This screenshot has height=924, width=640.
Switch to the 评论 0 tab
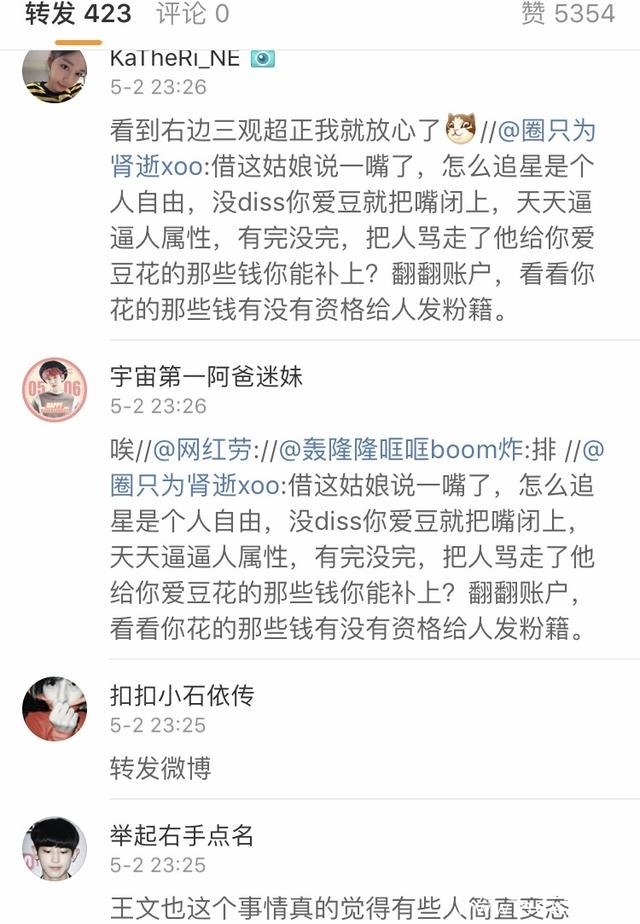click(192, 14)
